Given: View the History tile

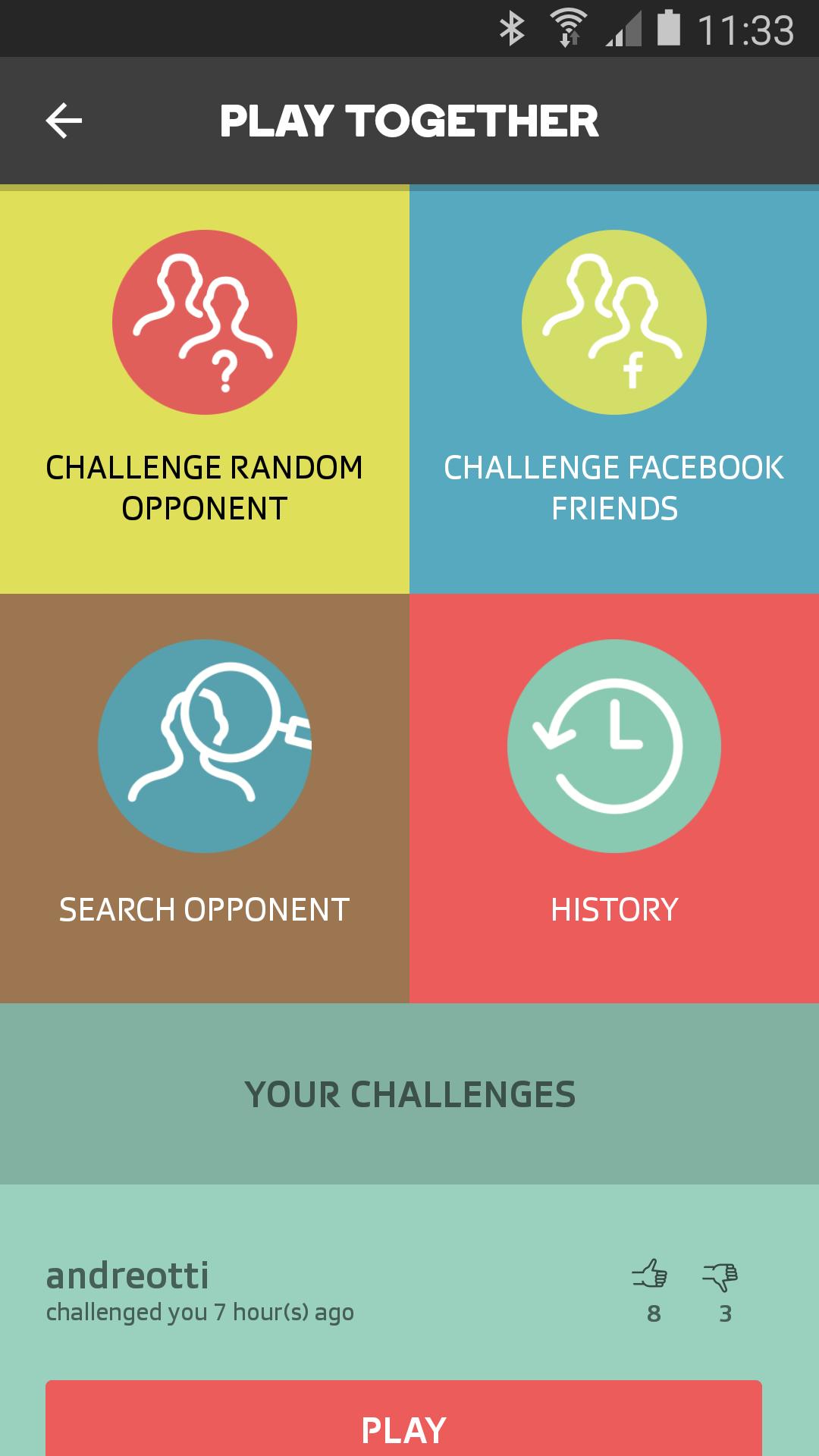Looking at the screenshot, I should 614,798.
